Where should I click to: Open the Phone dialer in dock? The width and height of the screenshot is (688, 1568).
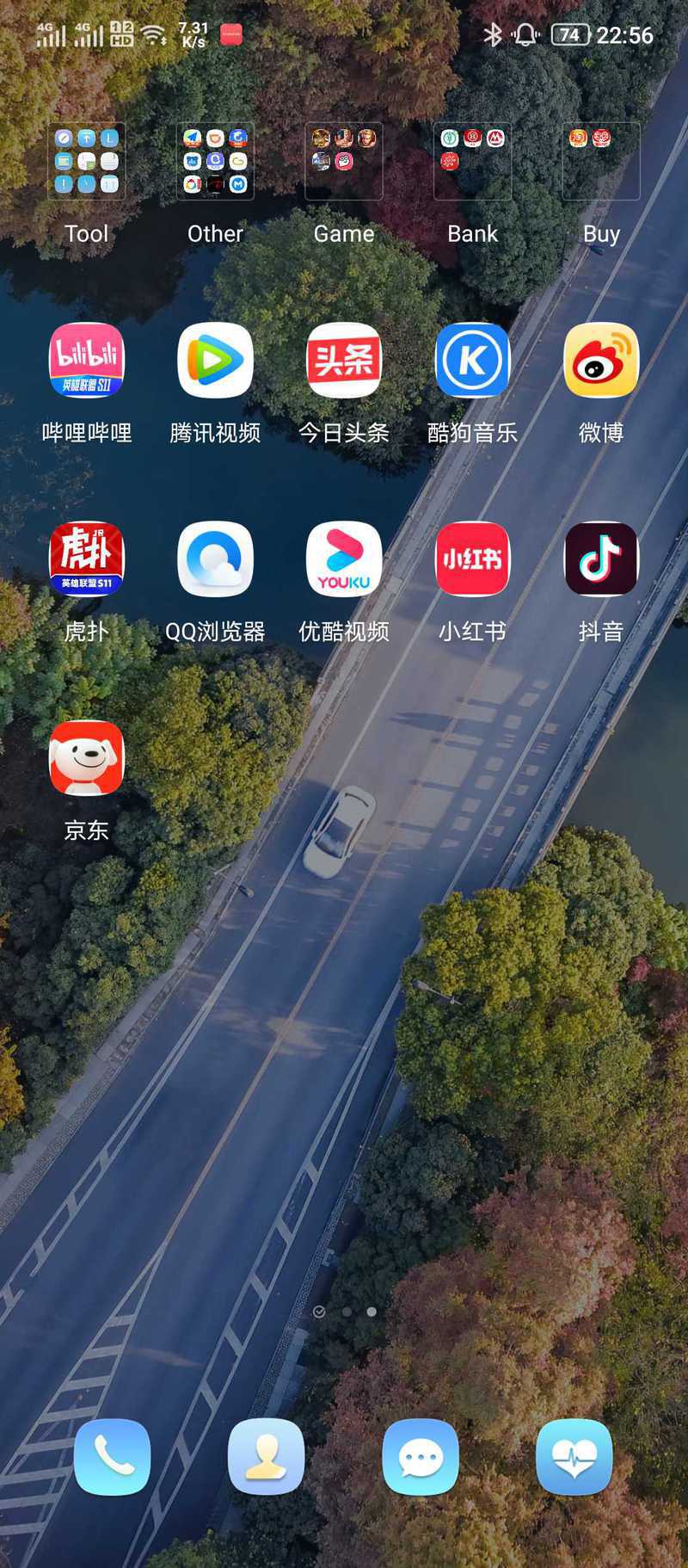113,1457
